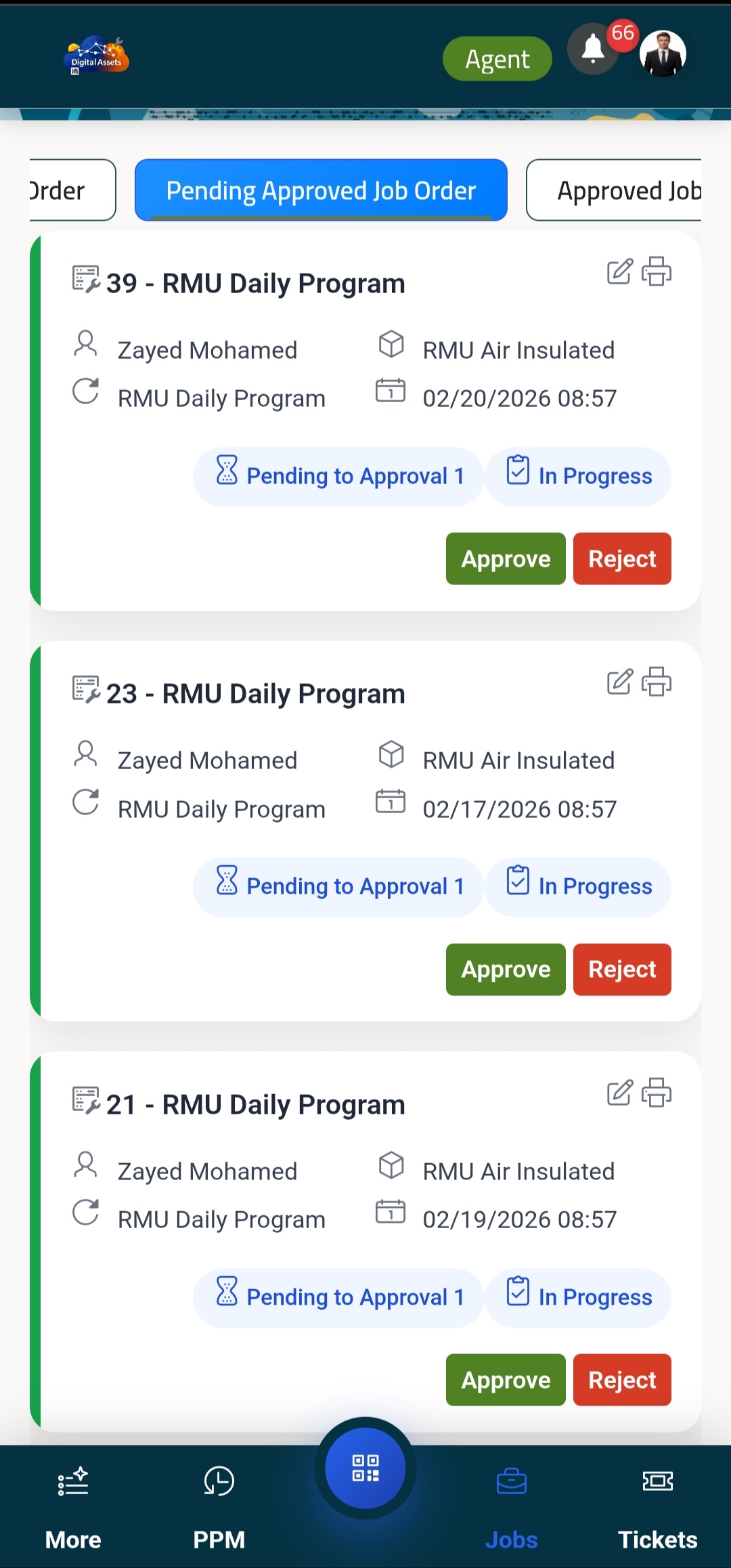
Task: Open your profile avatar
Action: click(662, 53)
